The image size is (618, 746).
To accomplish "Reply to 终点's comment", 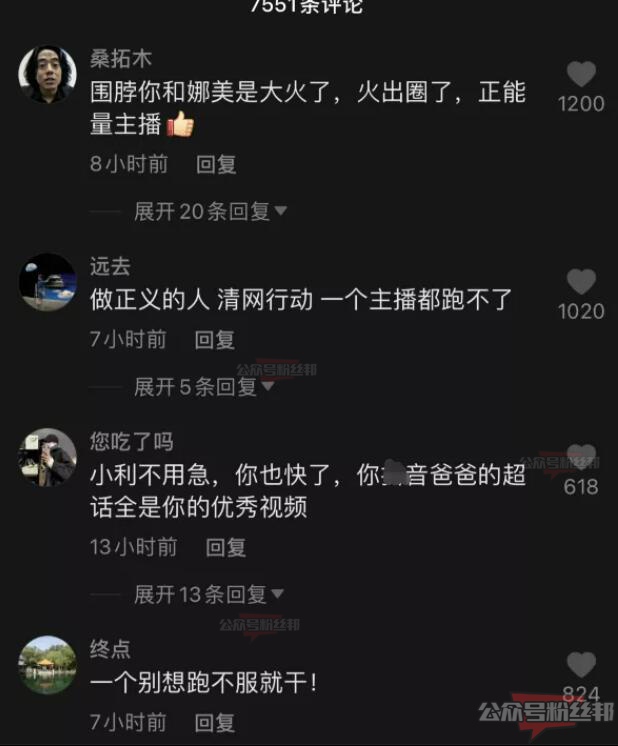I will [x=214, y=721].
